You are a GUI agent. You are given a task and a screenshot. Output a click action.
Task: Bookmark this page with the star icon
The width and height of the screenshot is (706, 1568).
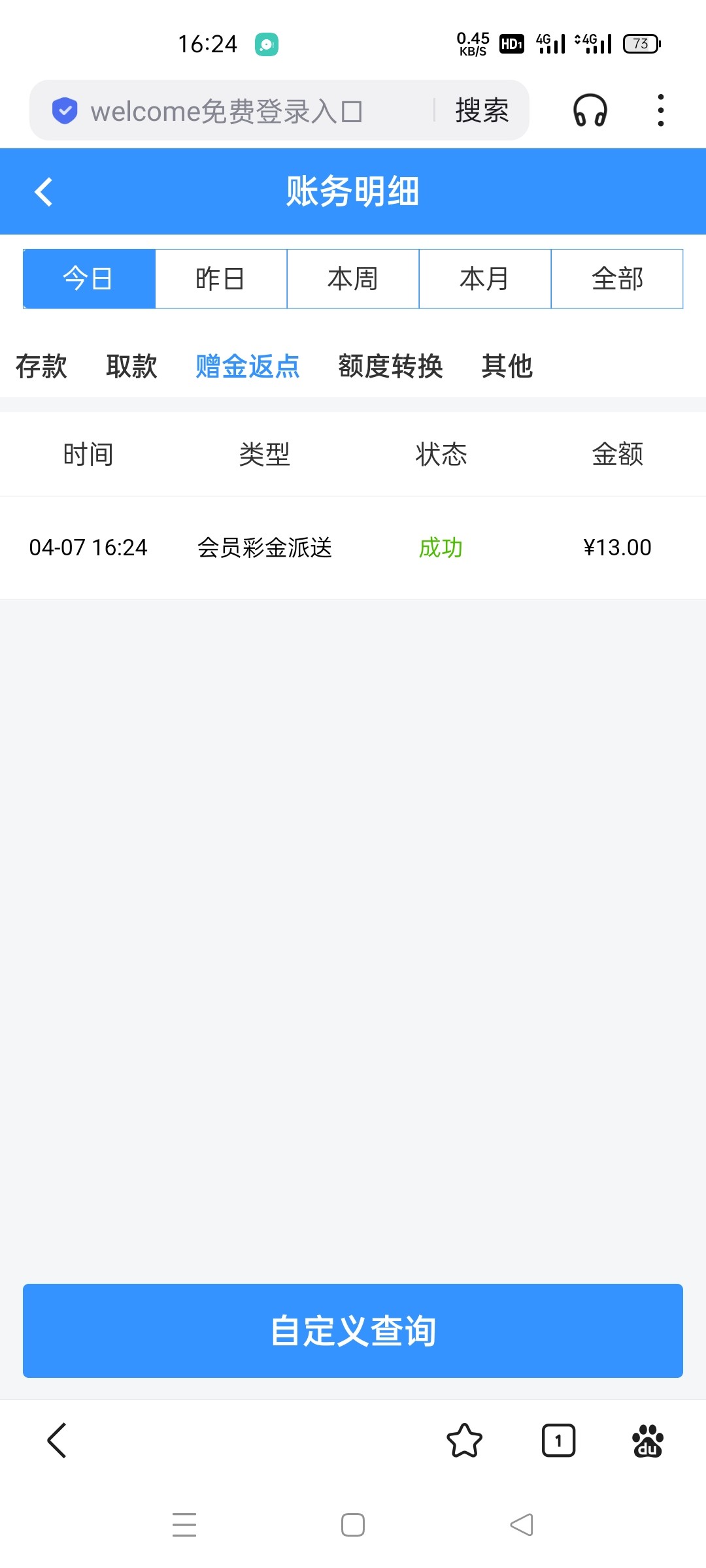(464, 1441)
